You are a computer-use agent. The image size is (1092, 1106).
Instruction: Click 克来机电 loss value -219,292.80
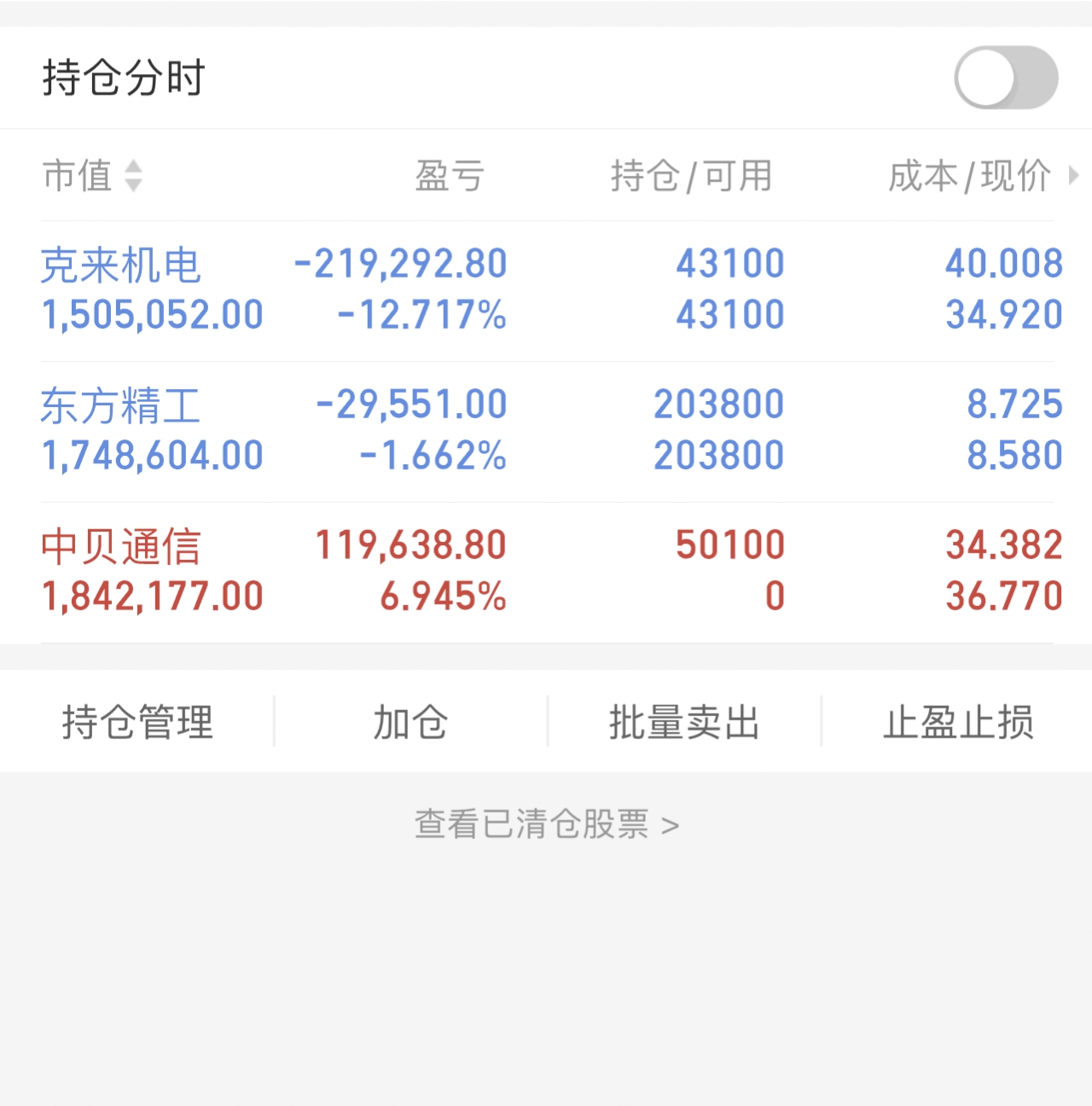point(401,263)
